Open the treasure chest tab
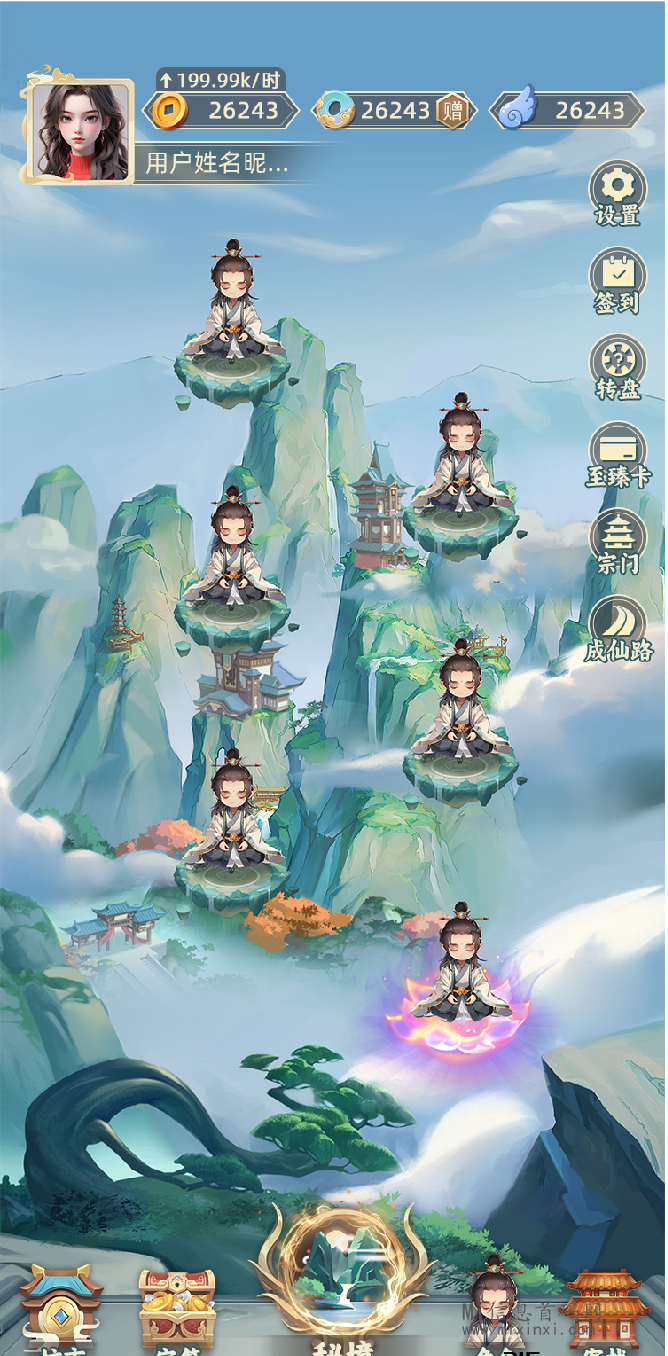The image size is (668, 1356). [x=177, y=1305]
